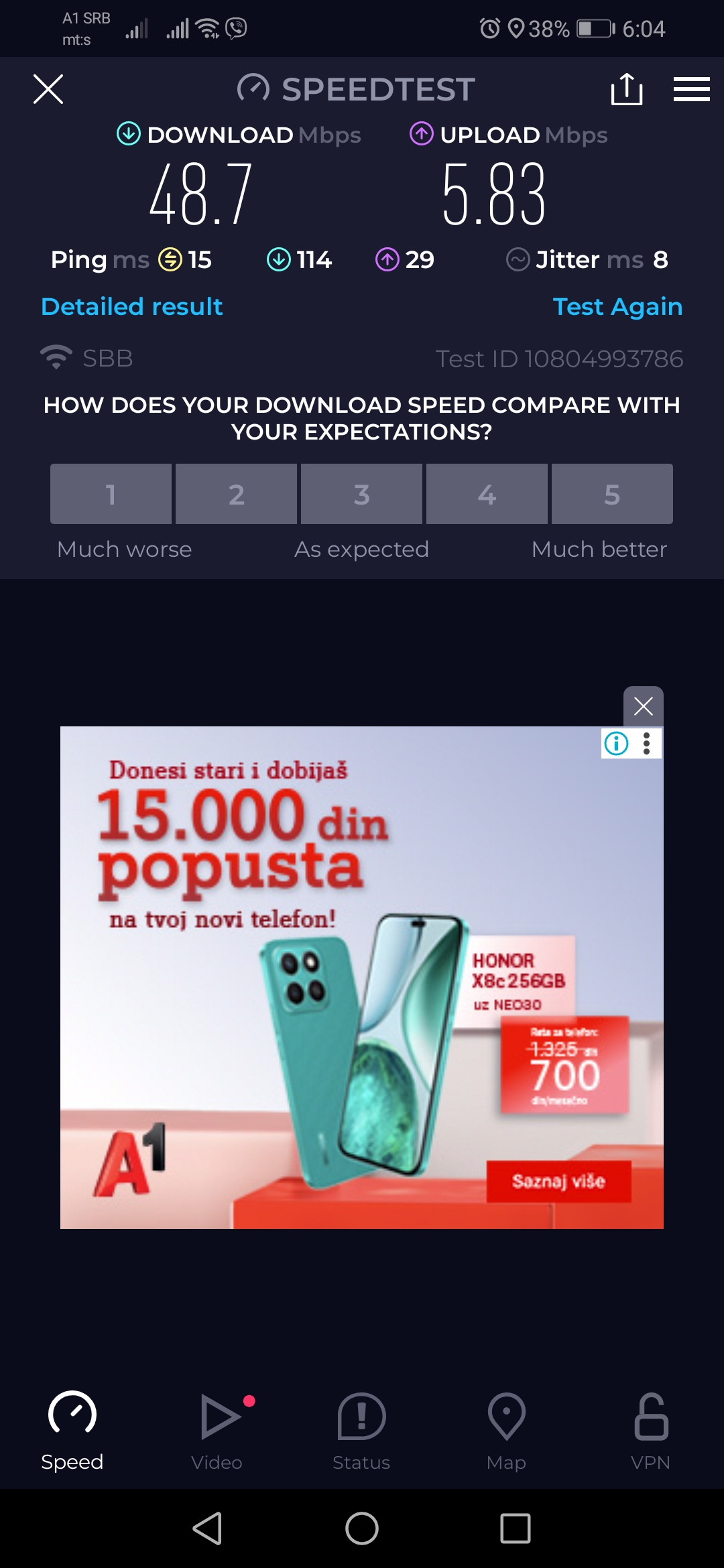Rate download speed as 4
This screenshot has height=1568, width=724.
pyautogui.click(x=487, y=494)
